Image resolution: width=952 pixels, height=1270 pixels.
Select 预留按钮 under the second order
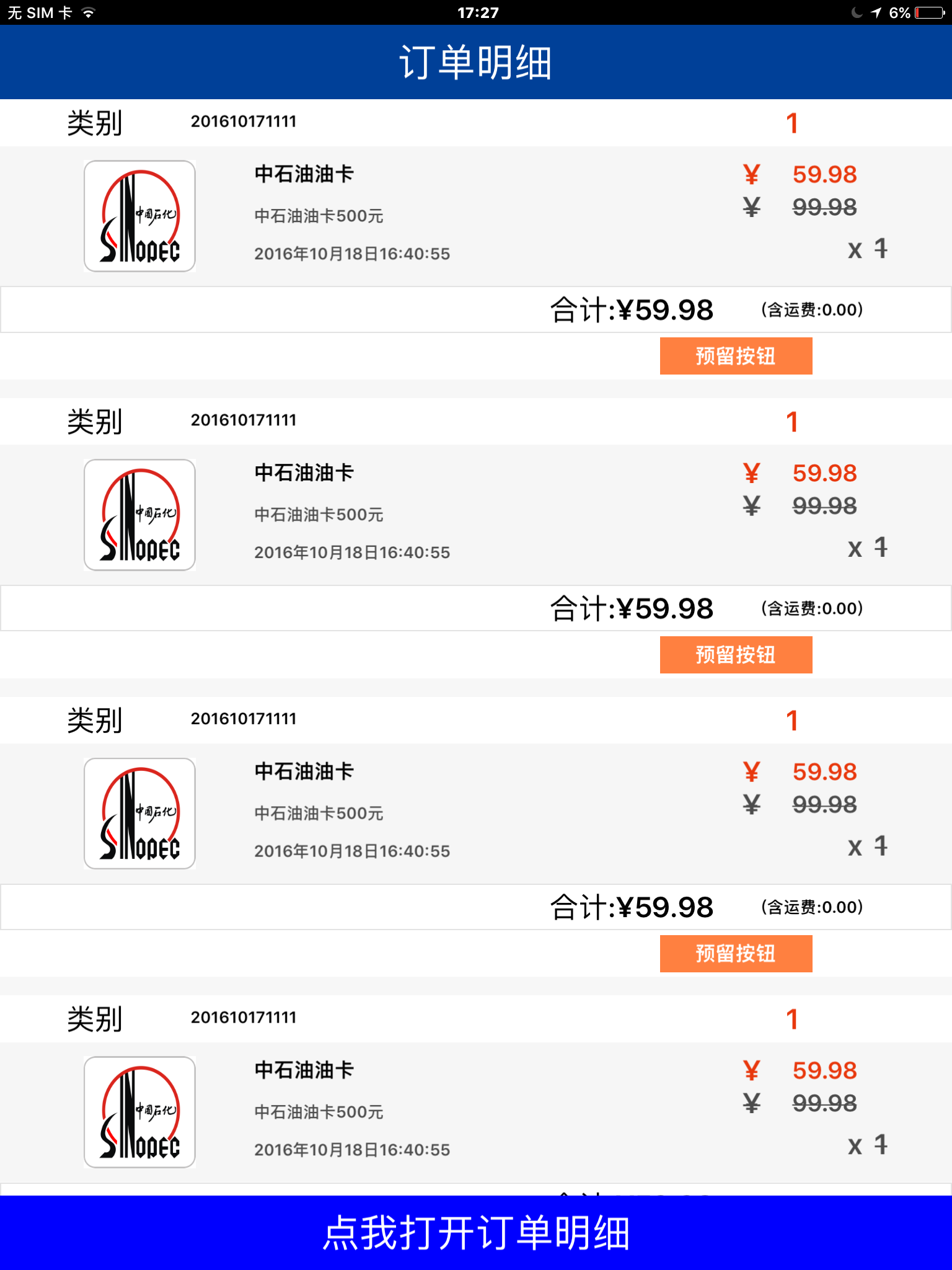(736, 655)
